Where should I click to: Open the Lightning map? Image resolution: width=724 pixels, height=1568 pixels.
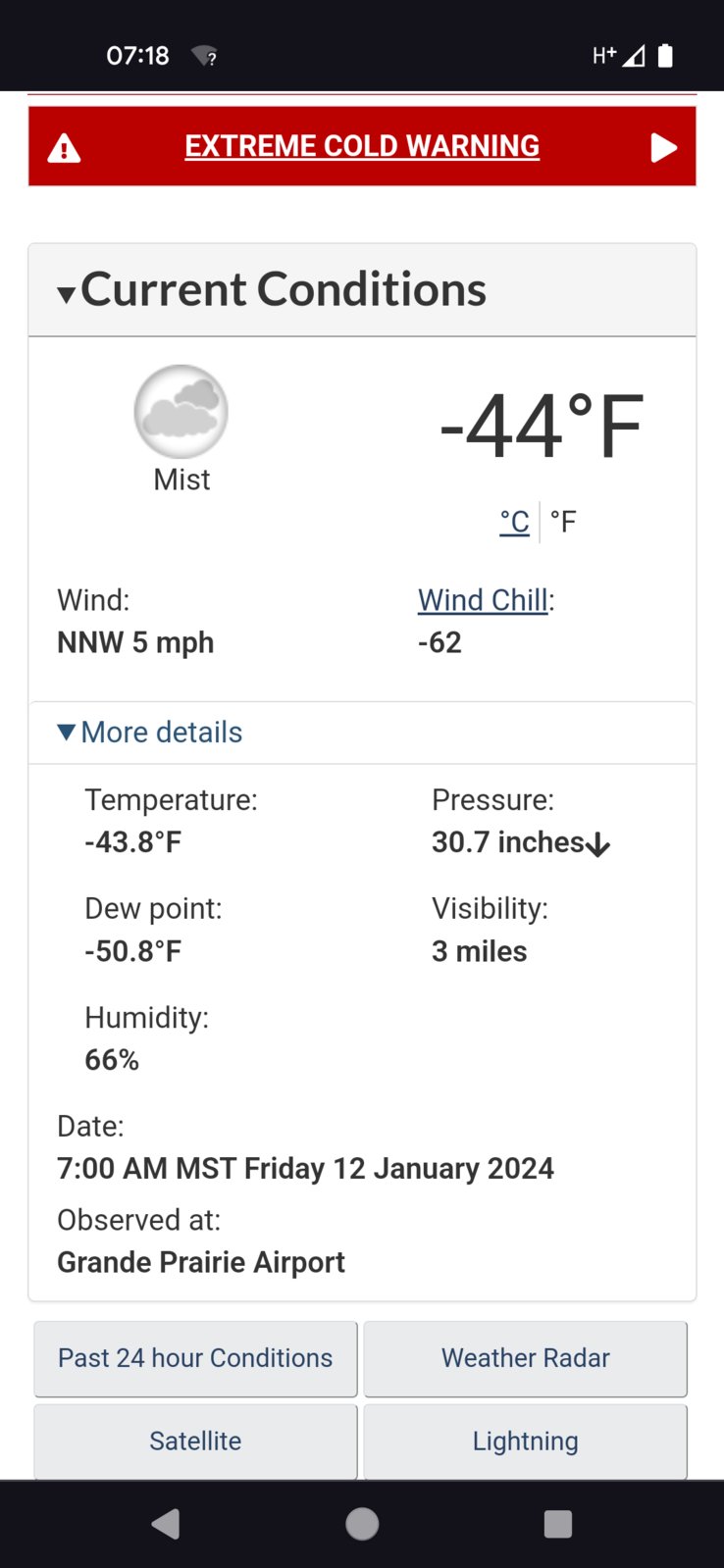525,1442
